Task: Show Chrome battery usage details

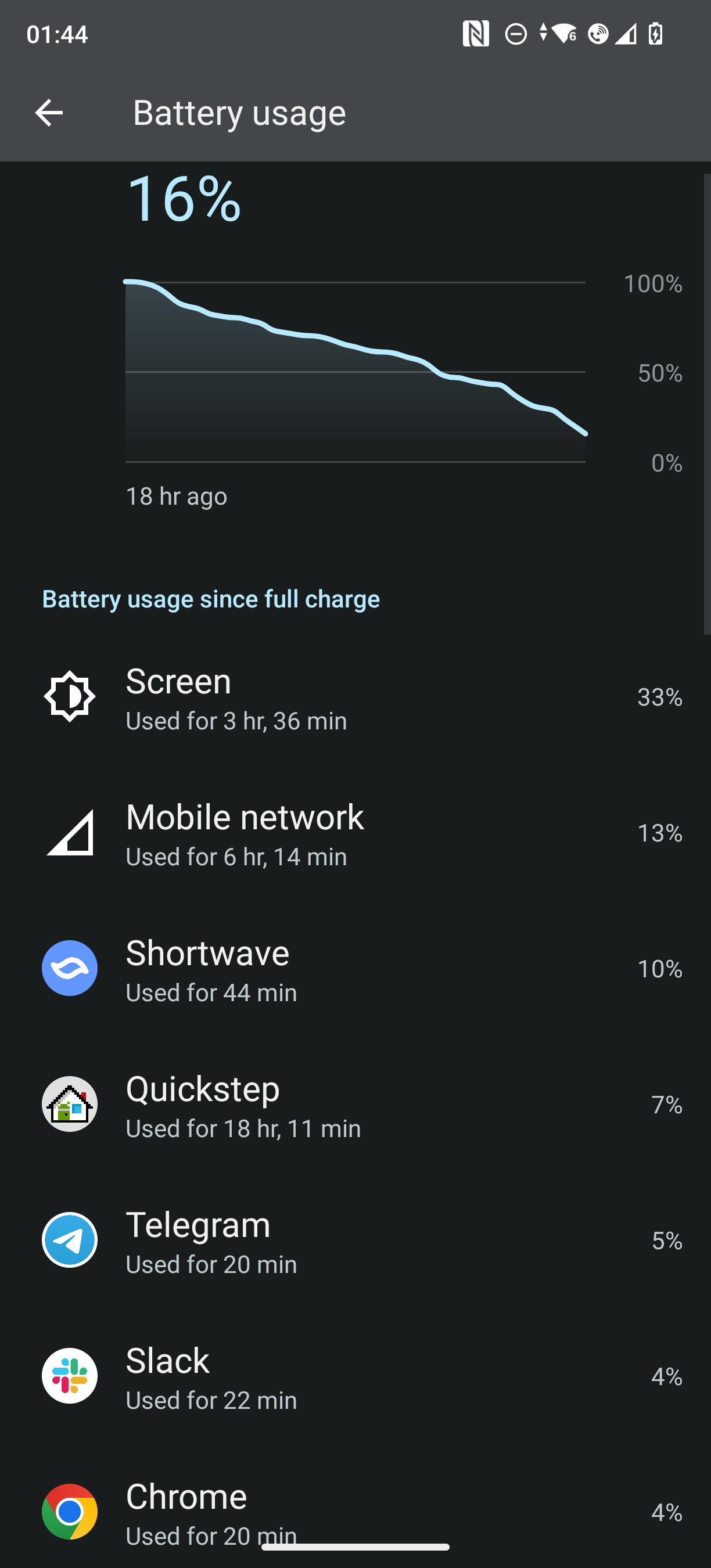Action: (x=355, y=1509)
